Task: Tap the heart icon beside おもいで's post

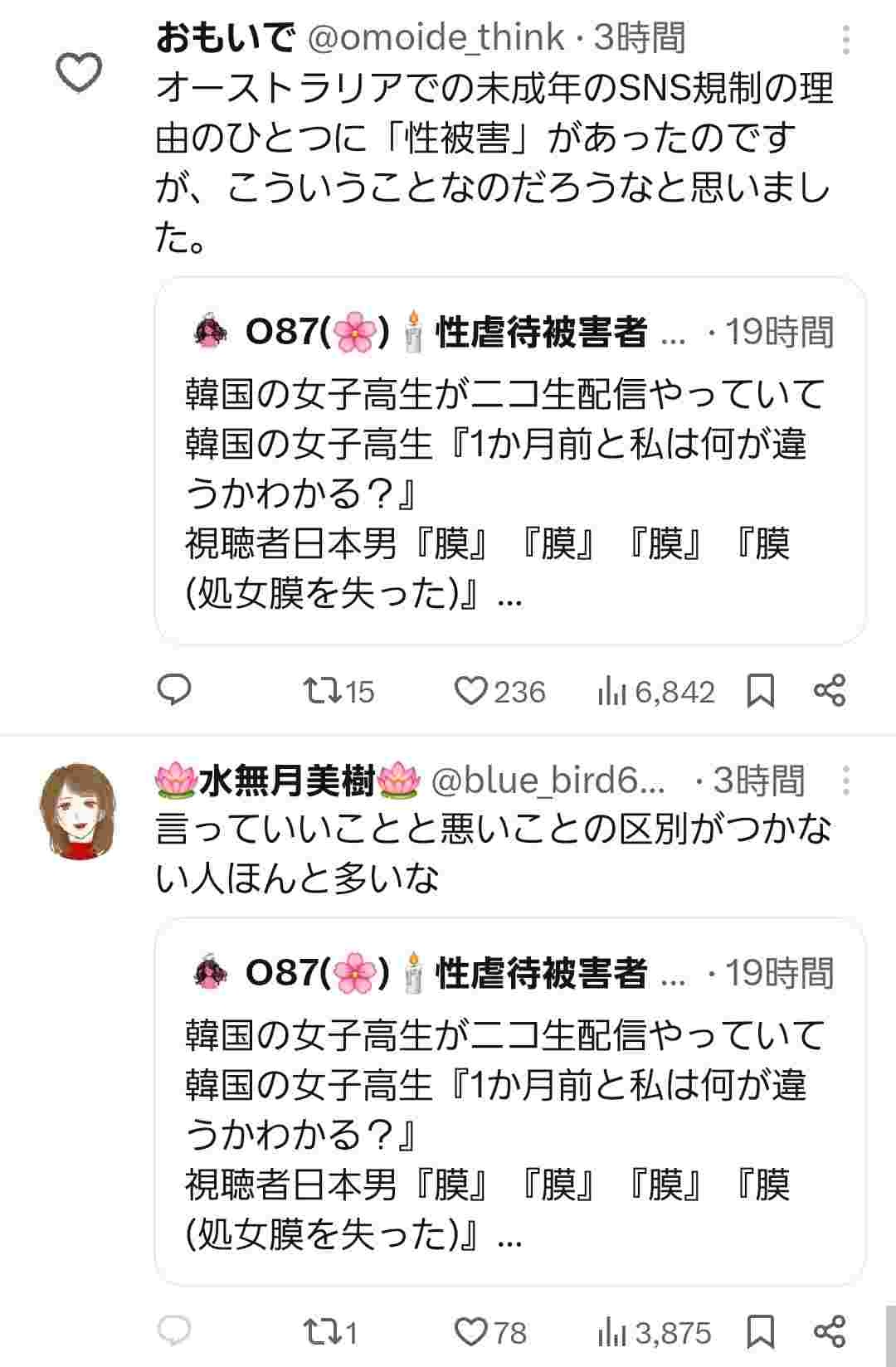Action: [x=79, y=73]
